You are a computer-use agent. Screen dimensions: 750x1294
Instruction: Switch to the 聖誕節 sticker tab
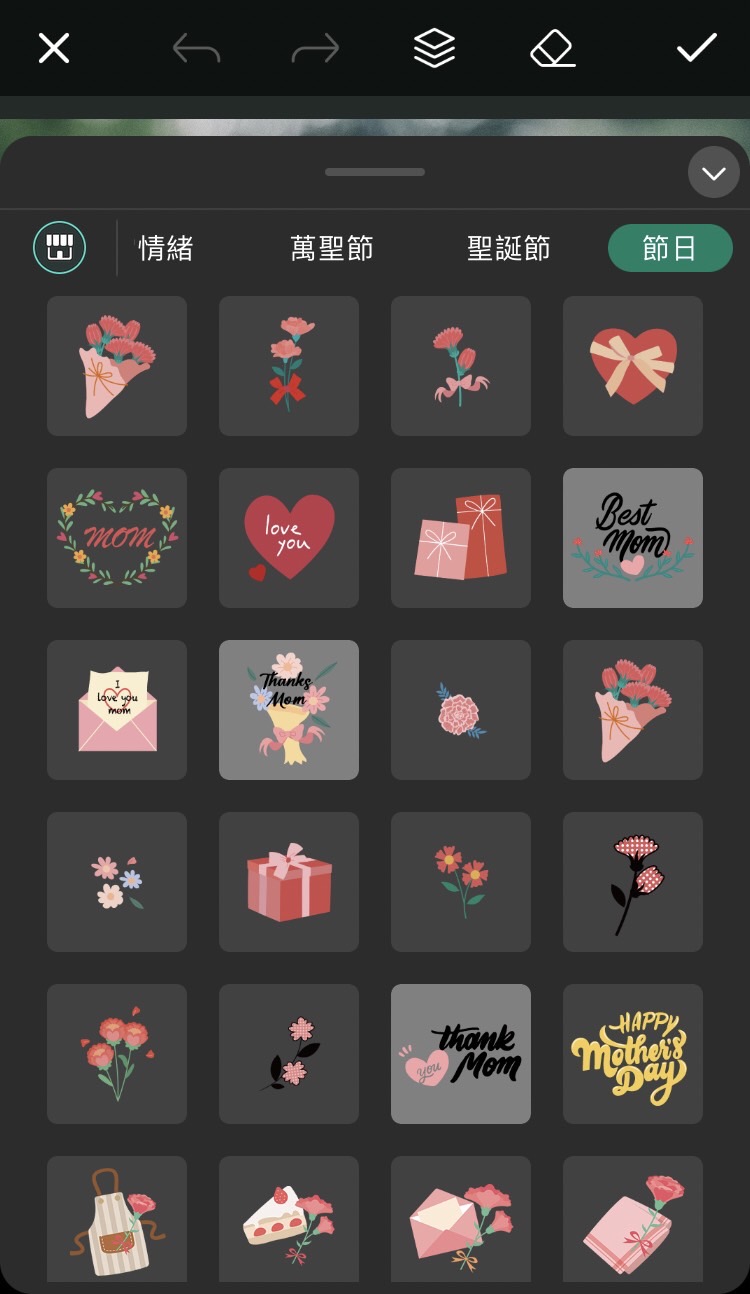[509, 248]
